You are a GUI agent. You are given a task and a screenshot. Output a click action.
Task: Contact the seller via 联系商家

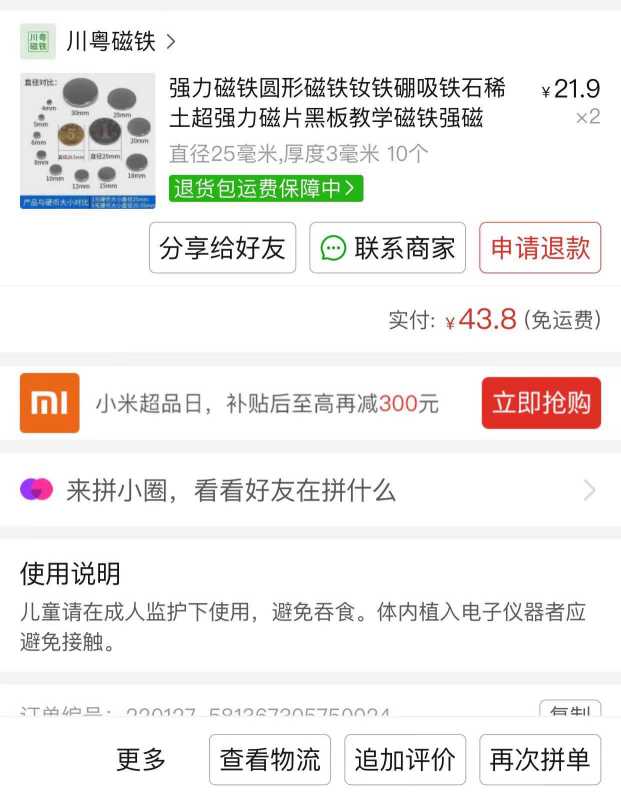click(x=388, y=248)
